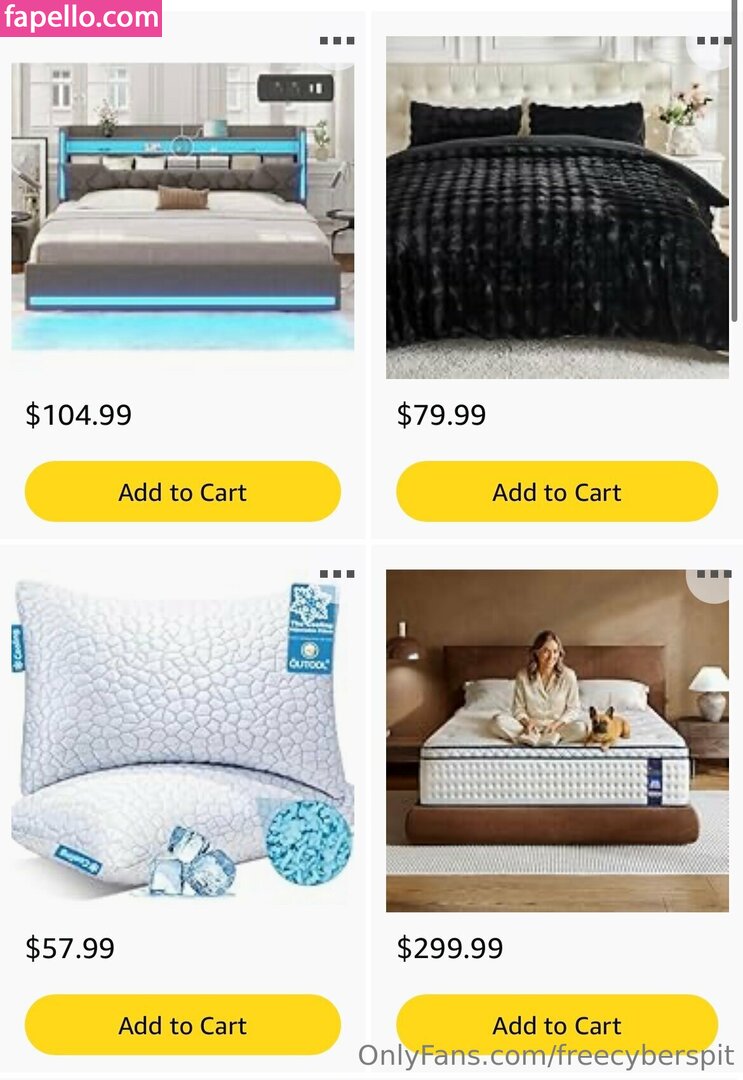The width and height of the screenshot is (743, 1080).
Task: Open the cooling pillows product
Action: 182,740
